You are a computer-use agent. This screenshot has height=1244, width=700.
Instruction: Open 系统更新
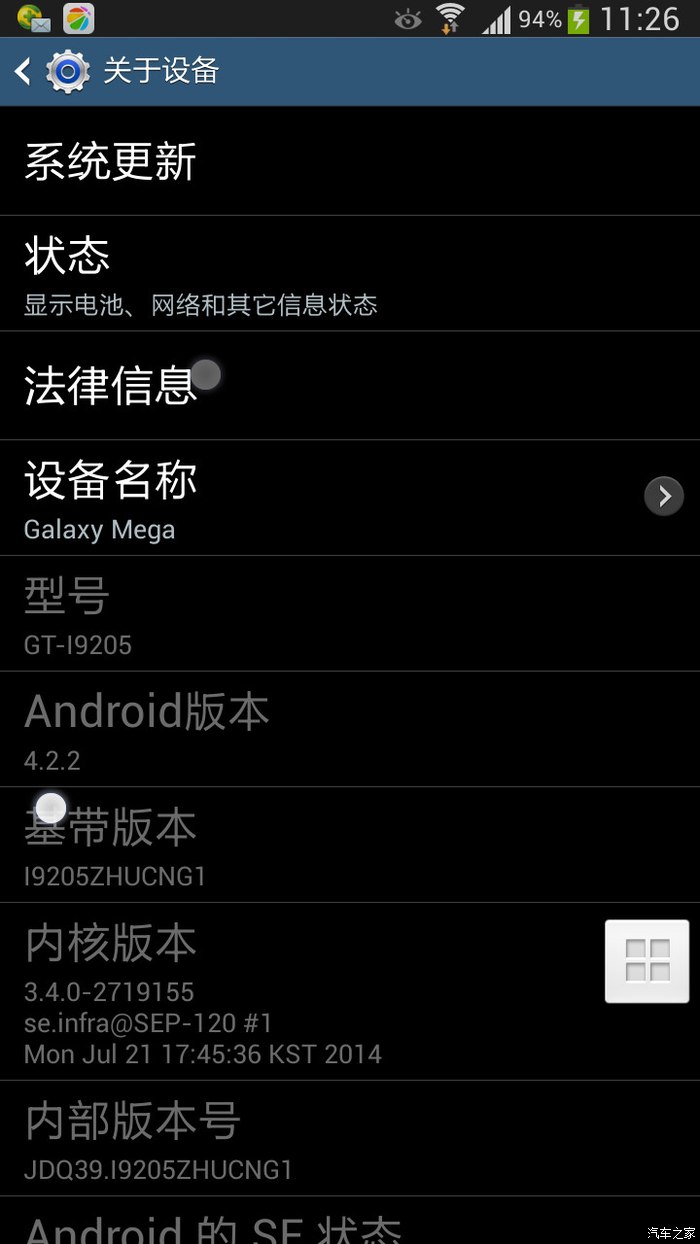(350, 162)
